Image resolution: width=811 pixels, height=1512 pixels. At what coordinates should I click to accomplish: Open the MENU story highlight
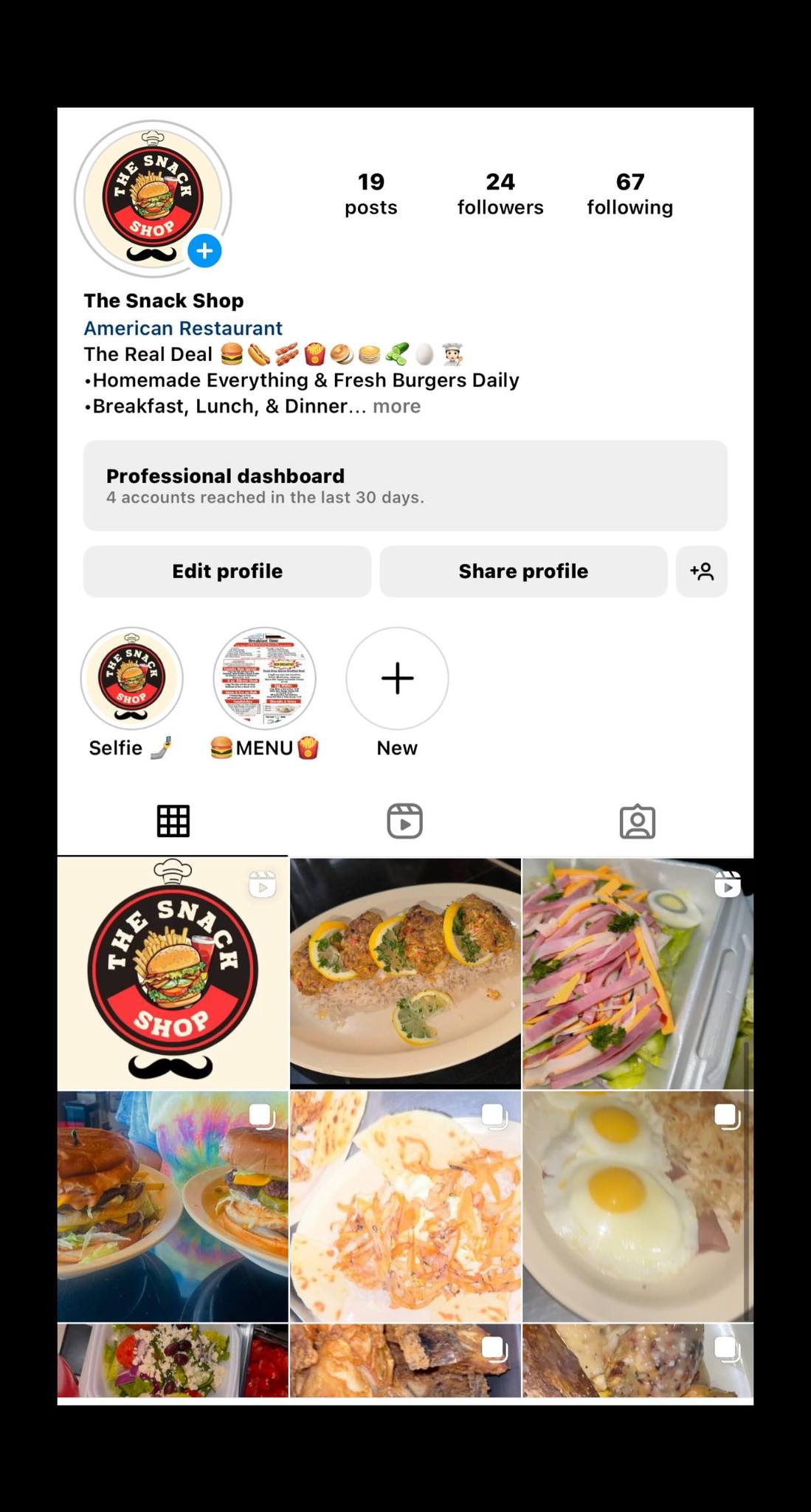[x=264, y=678]
